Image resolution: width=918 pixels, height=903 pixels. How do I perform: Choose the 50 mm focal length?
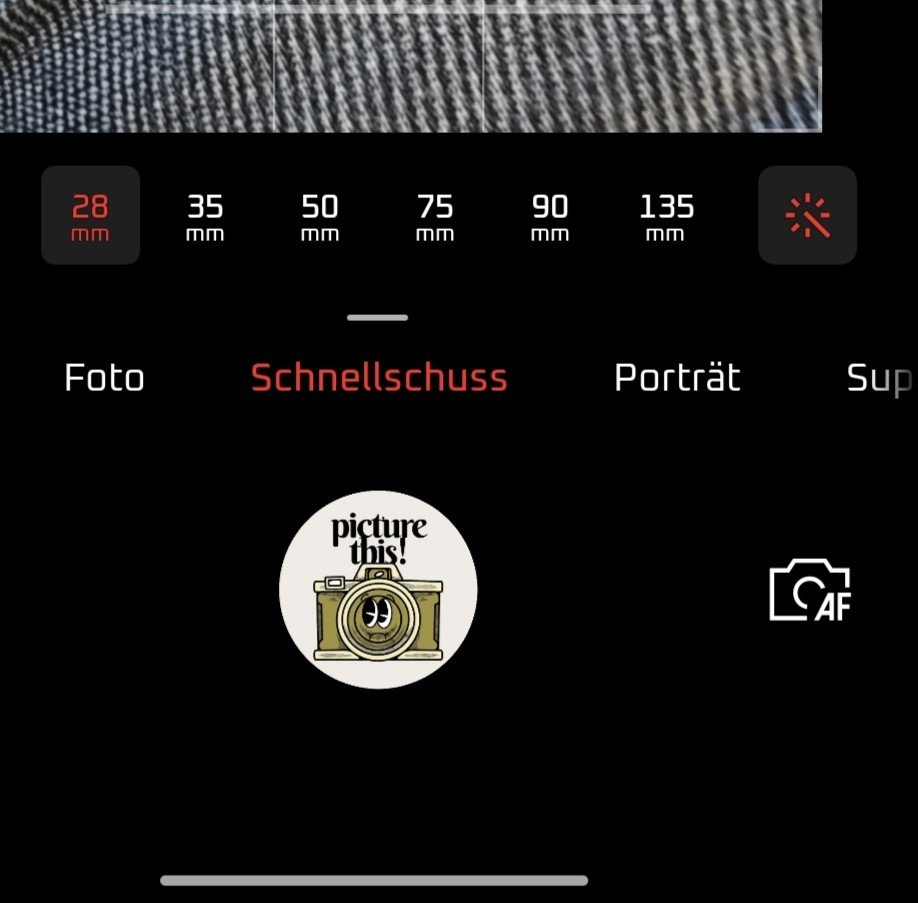point(320,217)
